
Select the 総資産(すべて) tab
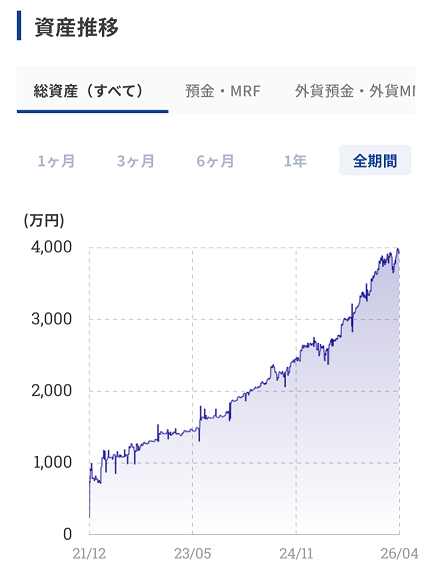click(93, 90)
